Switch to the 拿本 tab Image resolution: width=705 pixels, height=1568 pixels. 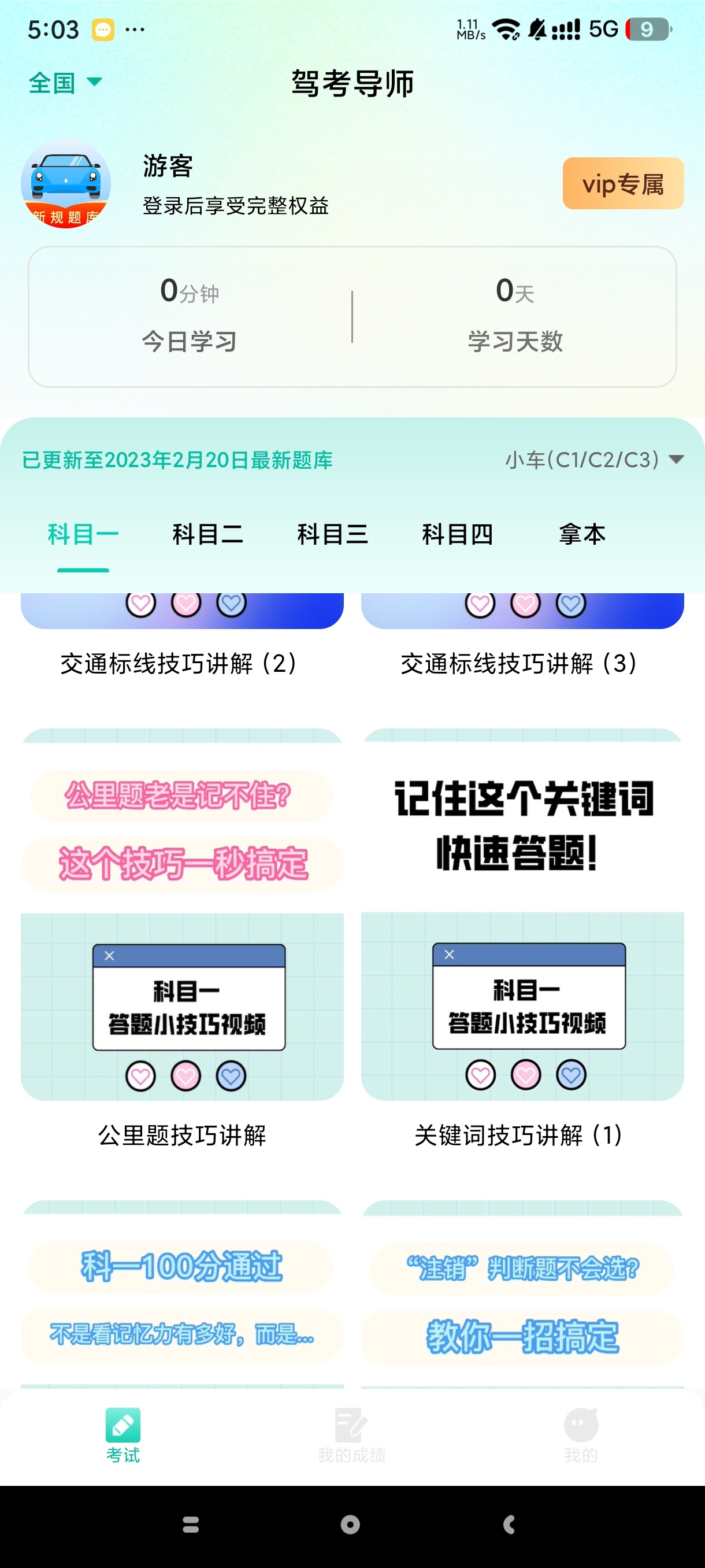pos(581,534)
